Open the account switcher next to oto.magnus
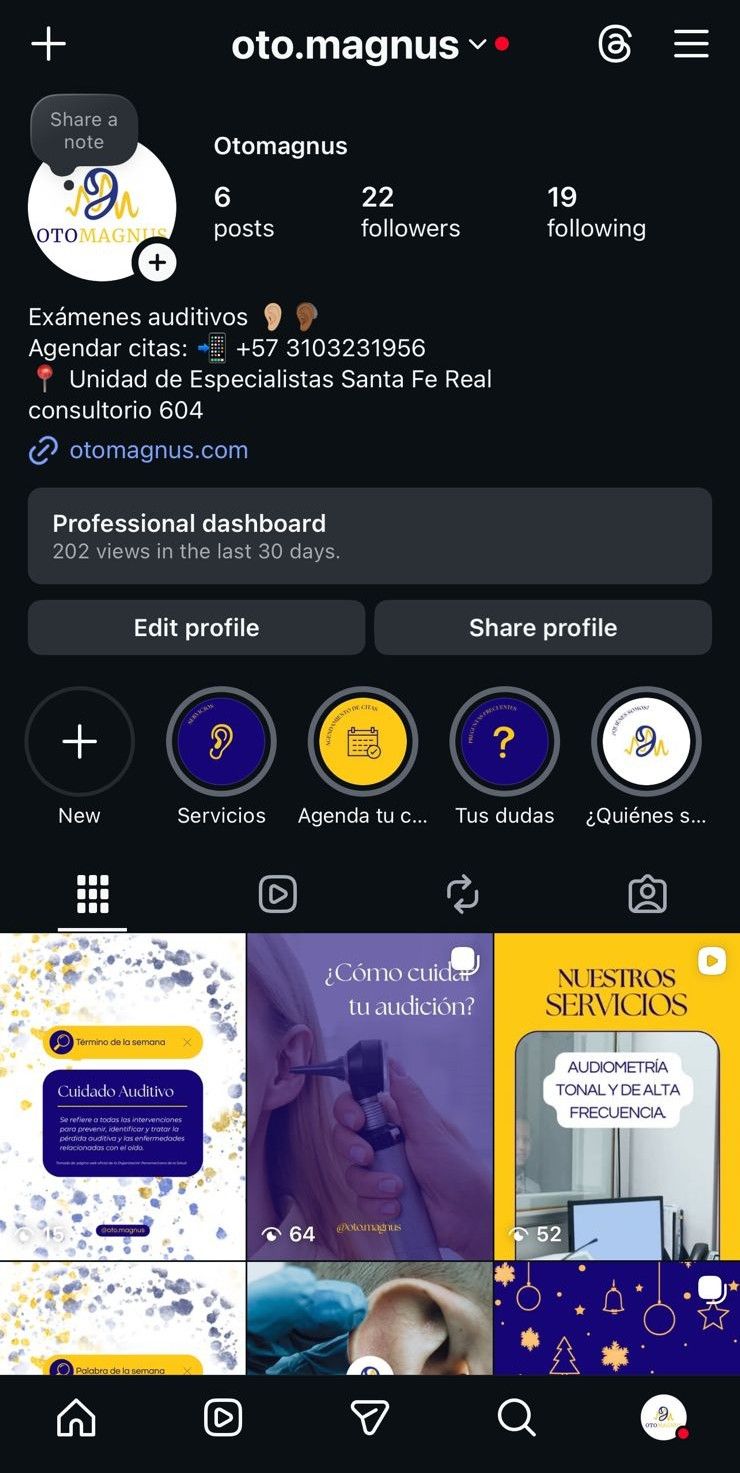 [x=477, y=44]
